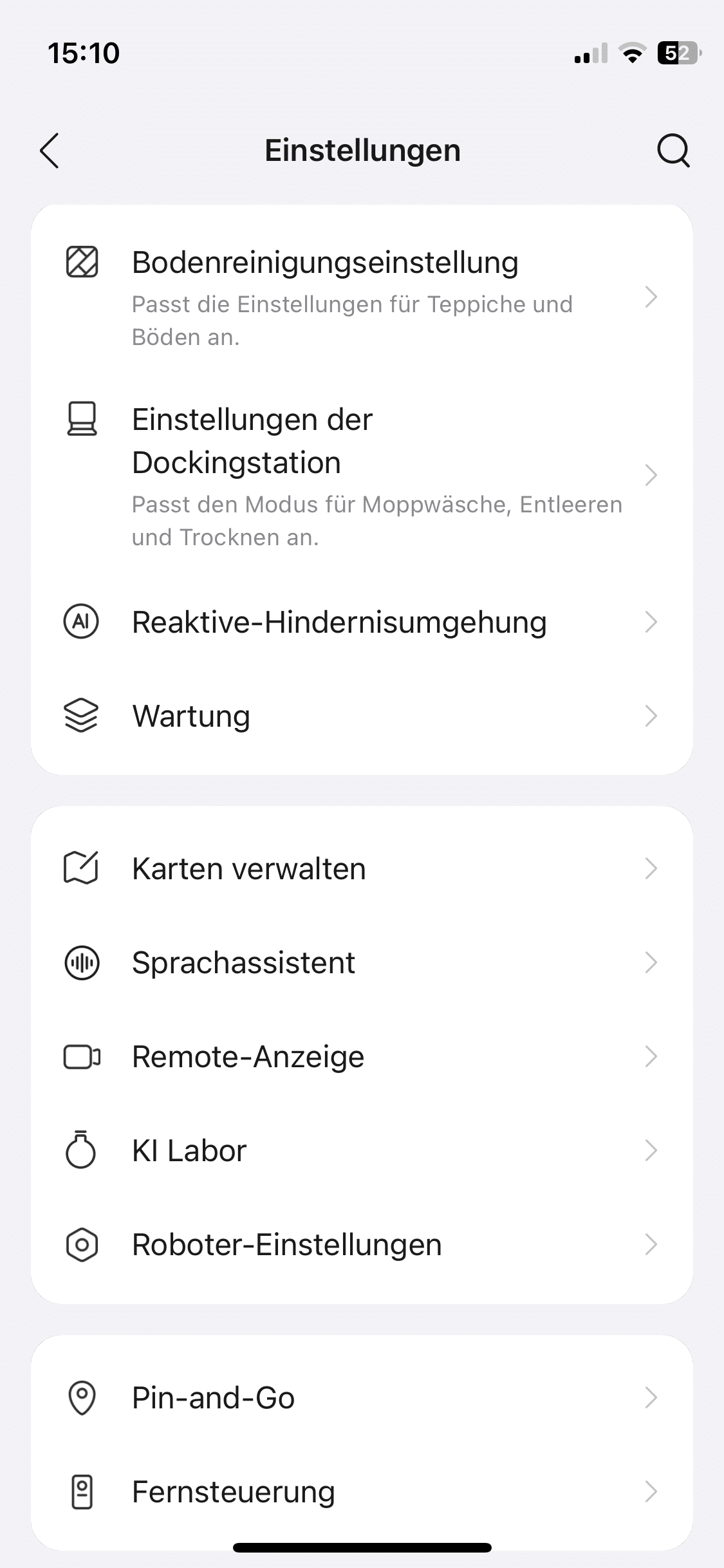
Task: Open Roboter-Einstellungen
Action: click(362, 1245)
